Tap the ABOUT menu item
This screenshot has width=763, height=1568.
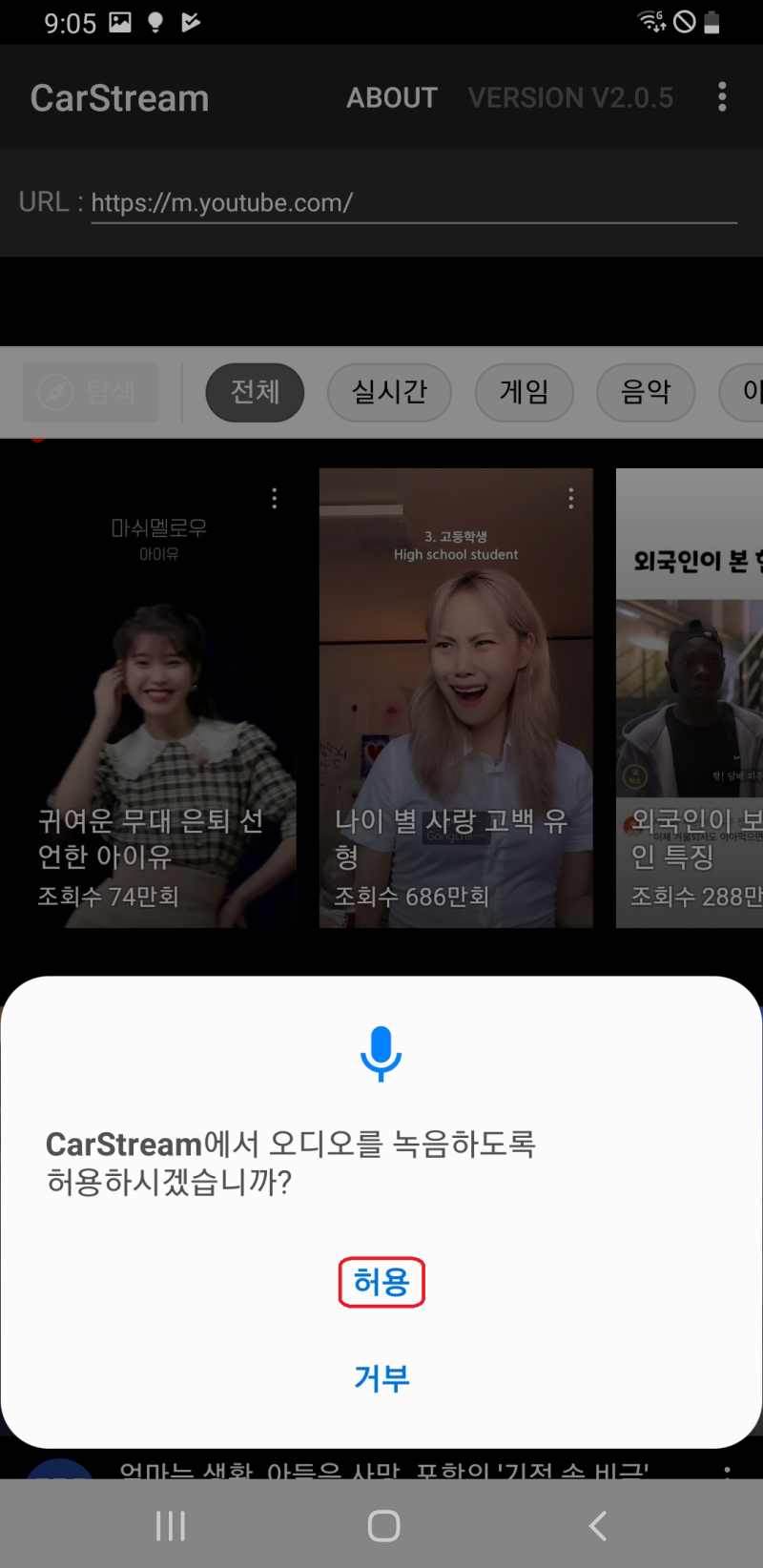click(x=391, y=96)
